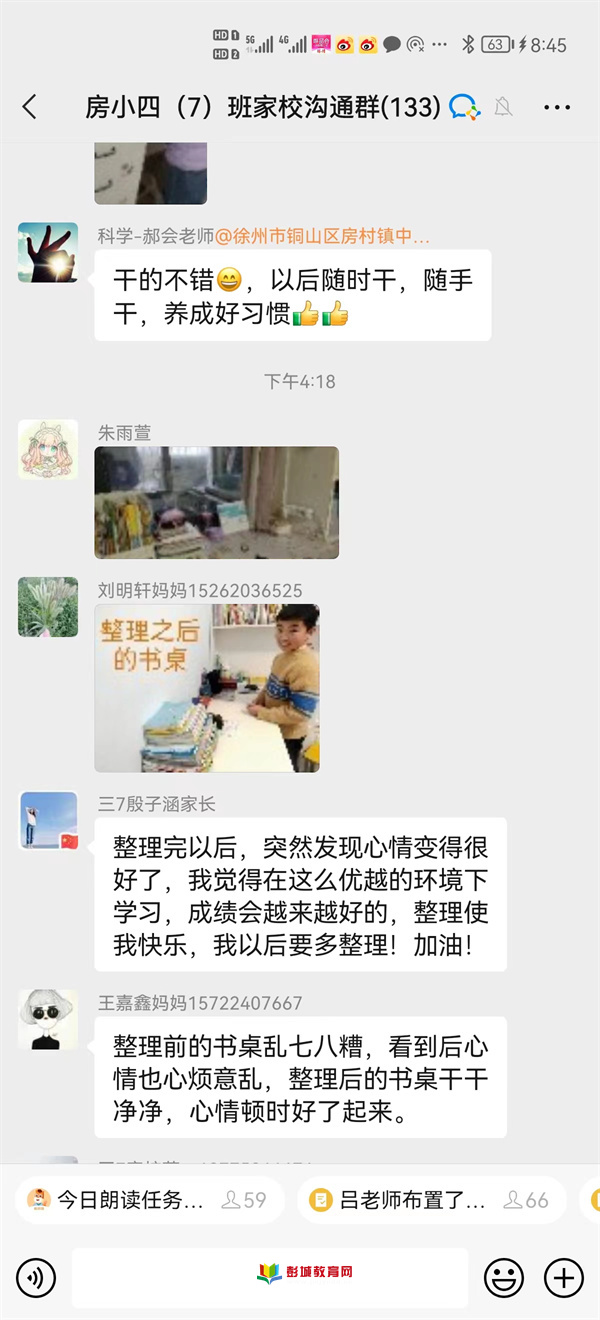Image resolution: width=600 pixels, height=1320 pixels.
Task: Open the plus attachment menu
Action: point(563,1277)
